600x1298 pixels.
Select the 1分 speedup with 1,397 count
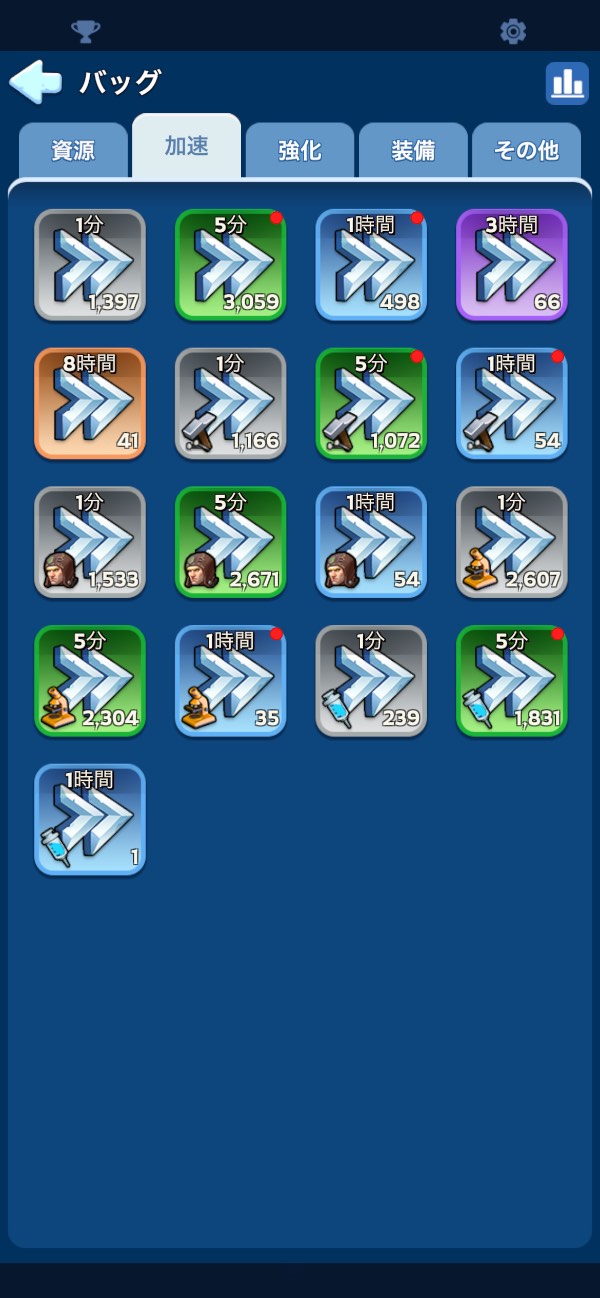click(90, 265)
